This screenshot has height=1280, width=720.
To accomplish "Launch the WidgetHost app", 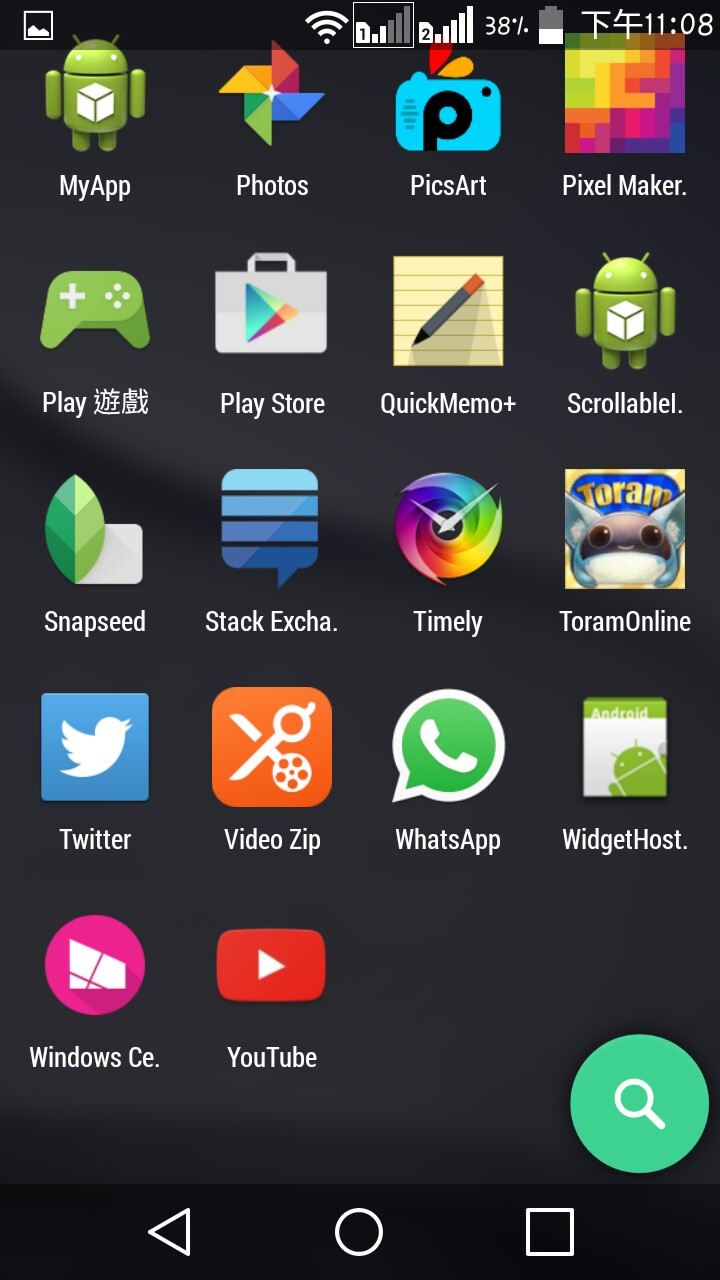I will (x=625, y=747).
